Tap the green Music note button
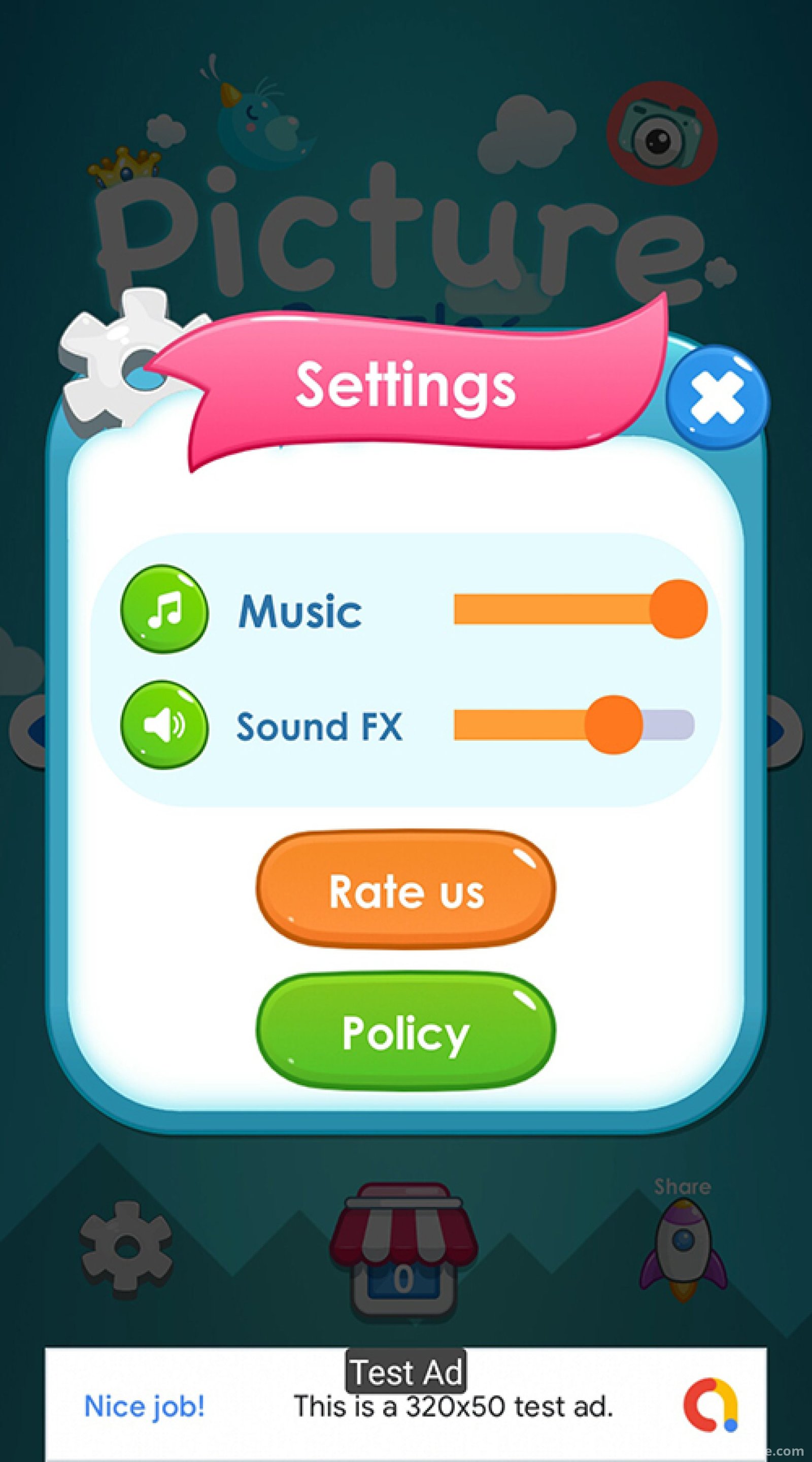The image size is (812, 1462). [164, 609]
